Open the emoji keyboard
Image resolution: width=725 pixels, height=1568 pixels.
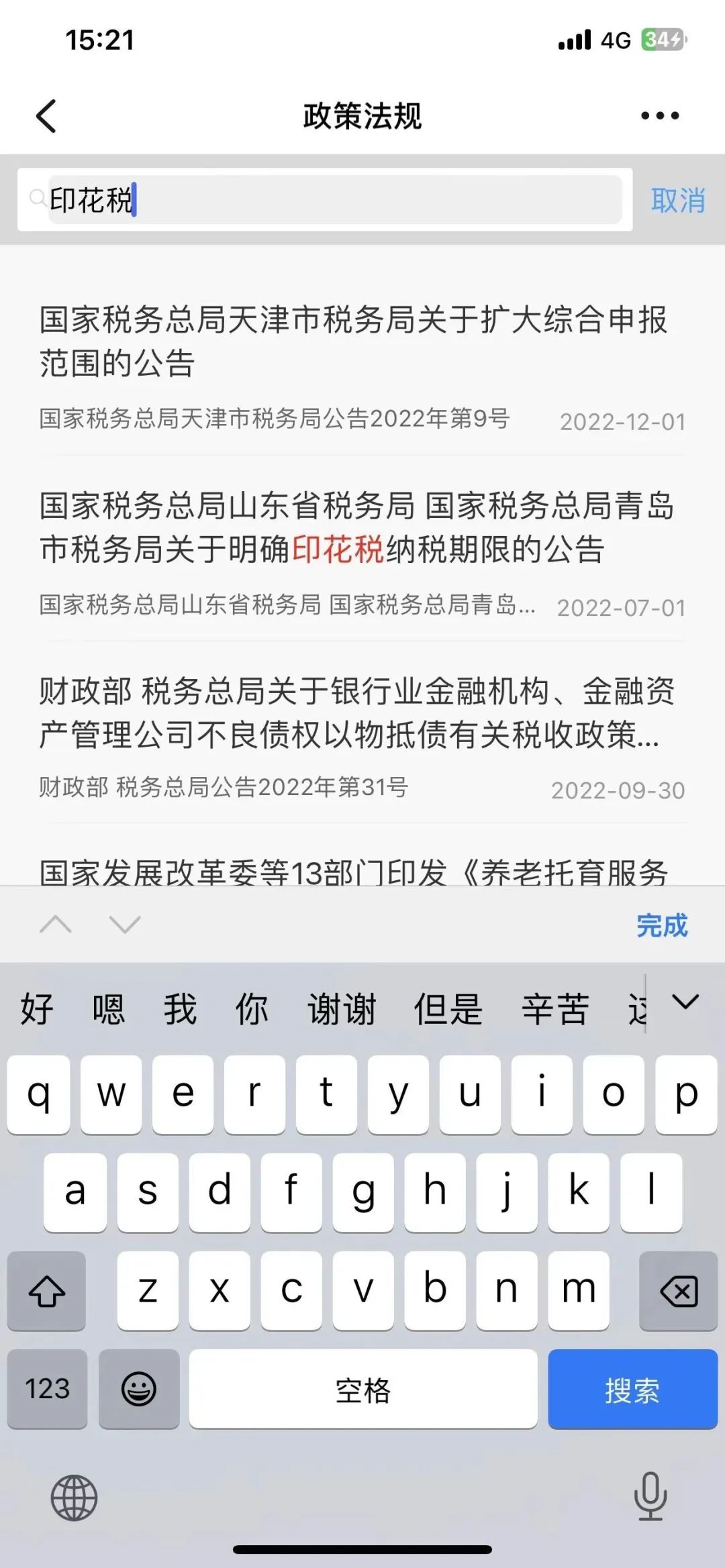pos(139,1389)
